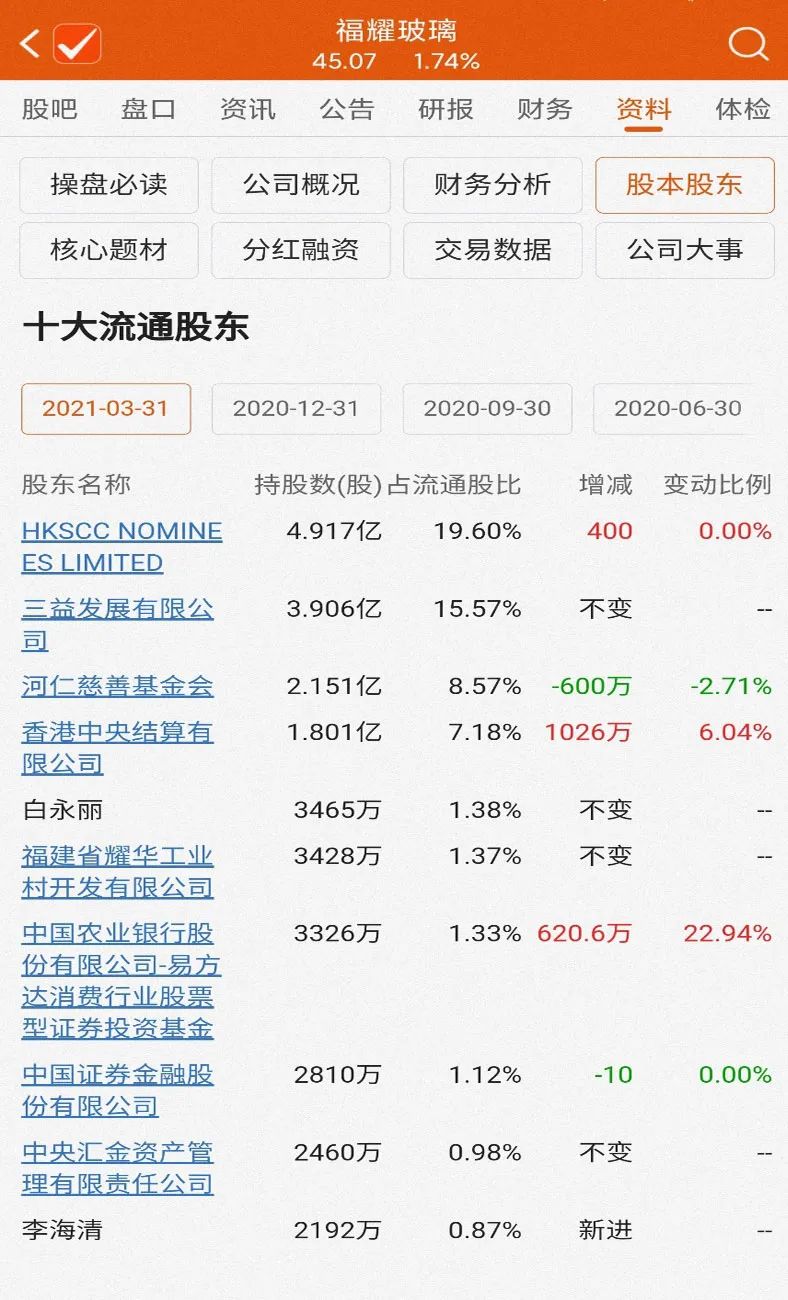Image resolution: width=788 pixels, height=1300 pixels.
Task: Open the 公司概况 section
Action: point(300,185)
